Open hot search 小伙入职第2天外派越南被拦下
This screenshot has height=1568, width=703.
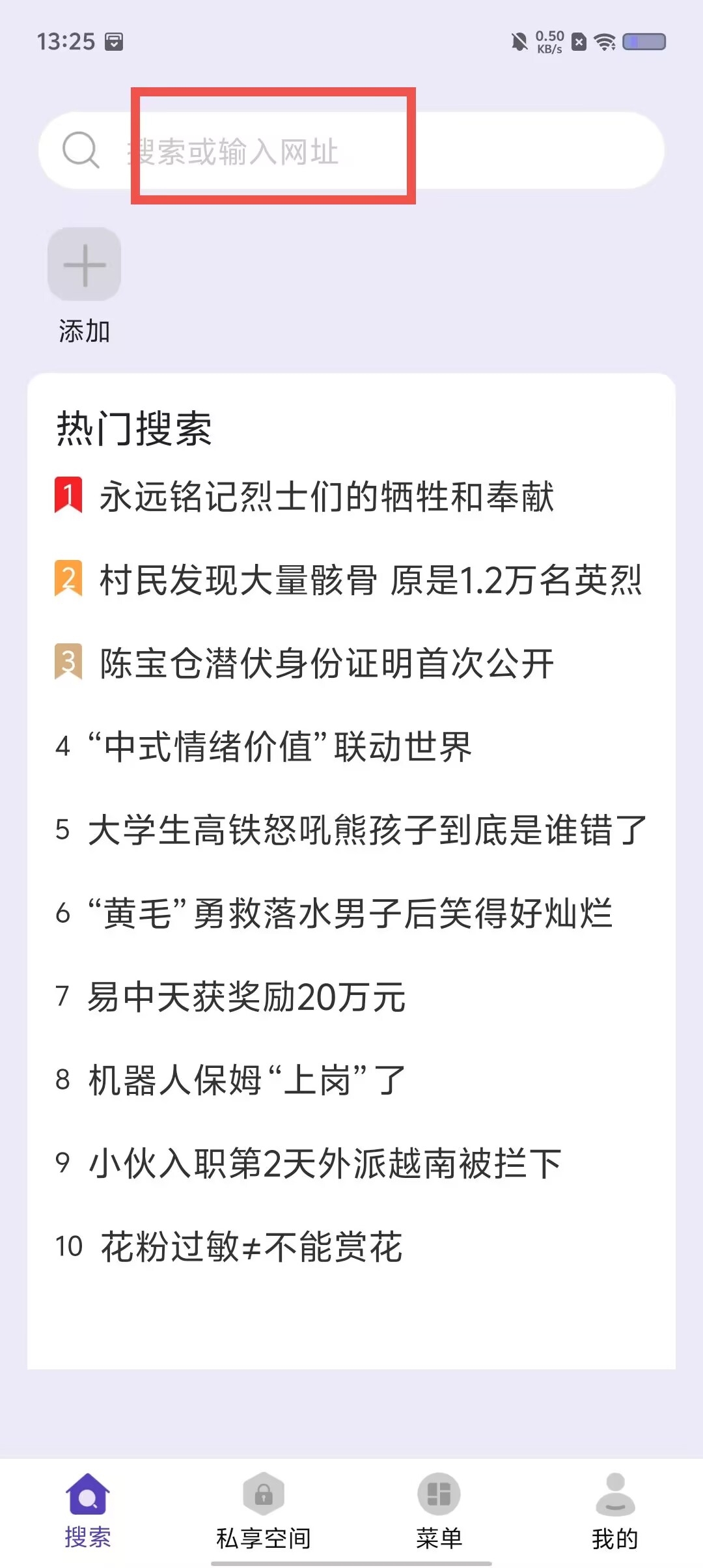[324, 1163]
